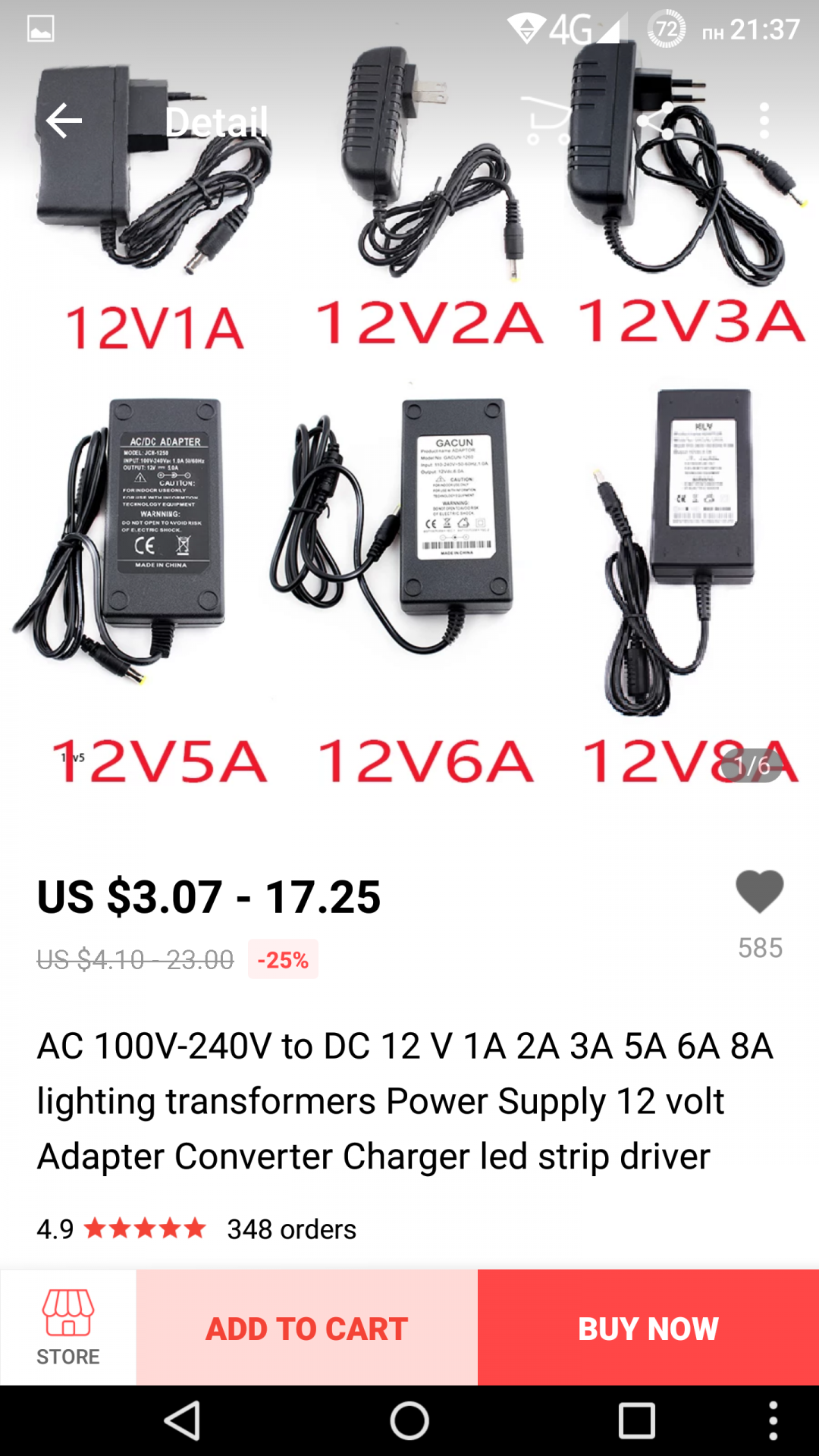Tap BUY NOW

(x=648, y=1328)
